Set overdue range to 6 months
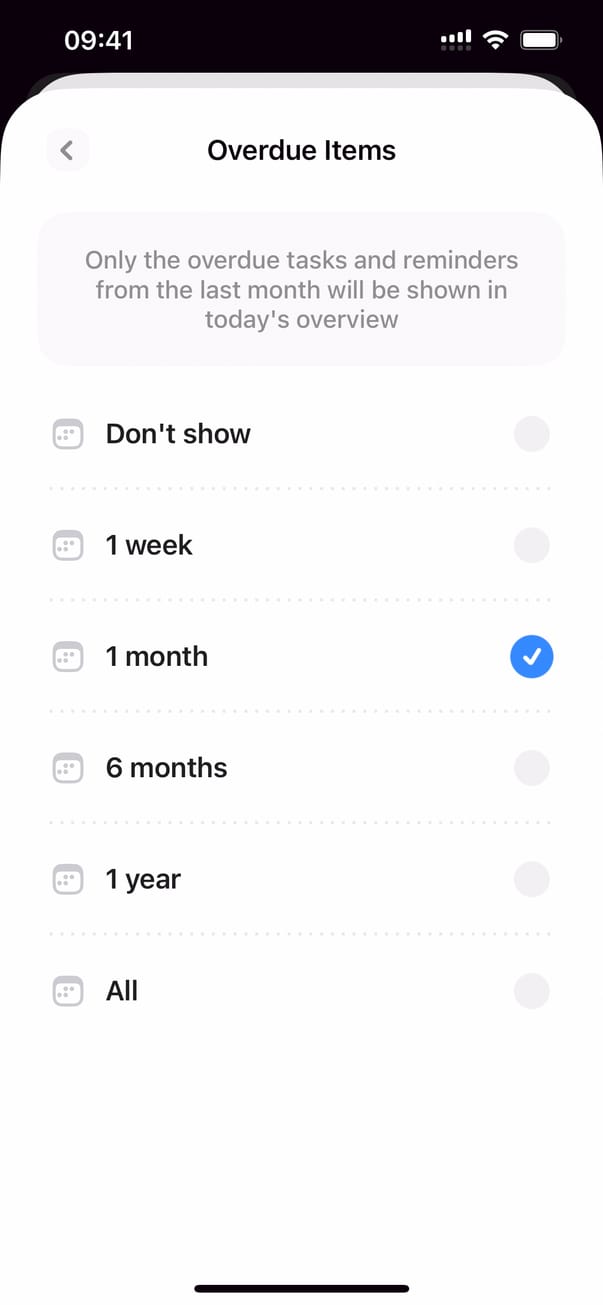 (x=531, y=768)
